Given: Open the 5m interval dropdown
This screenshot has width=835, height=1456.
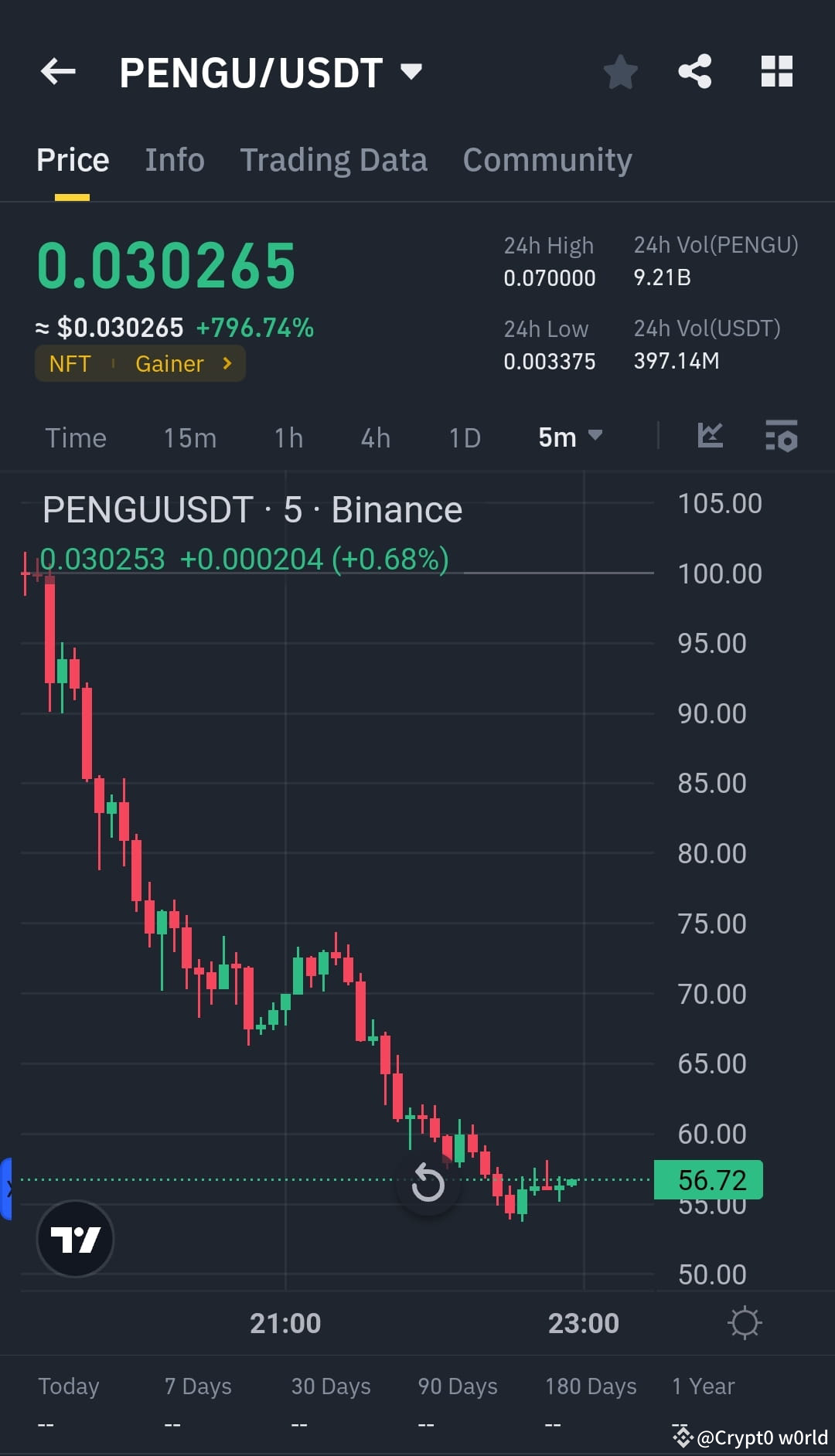Looking at the screenshot, I should 572,437.
